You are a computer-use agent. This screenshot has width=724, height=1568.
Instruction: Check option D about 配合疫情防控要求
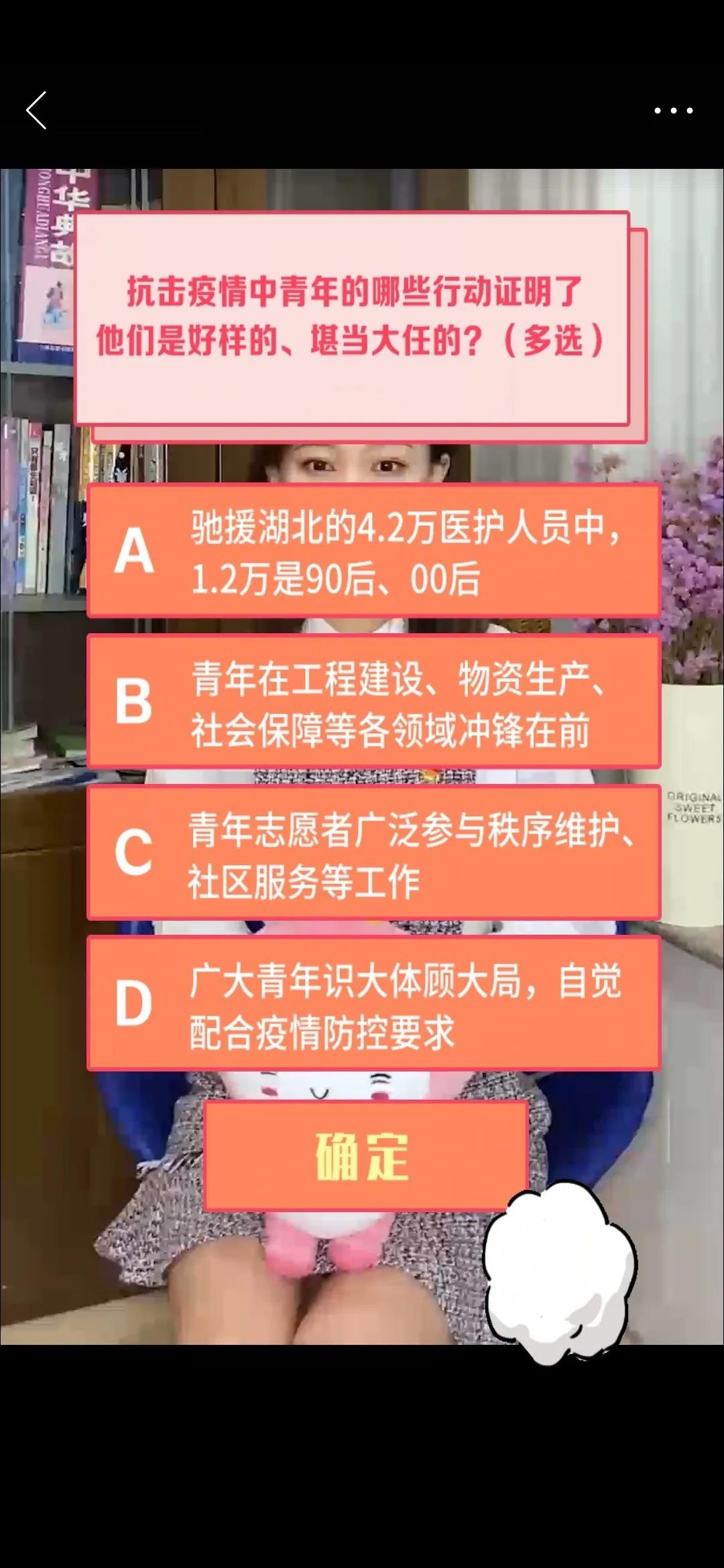click(x=373, y=1003)
